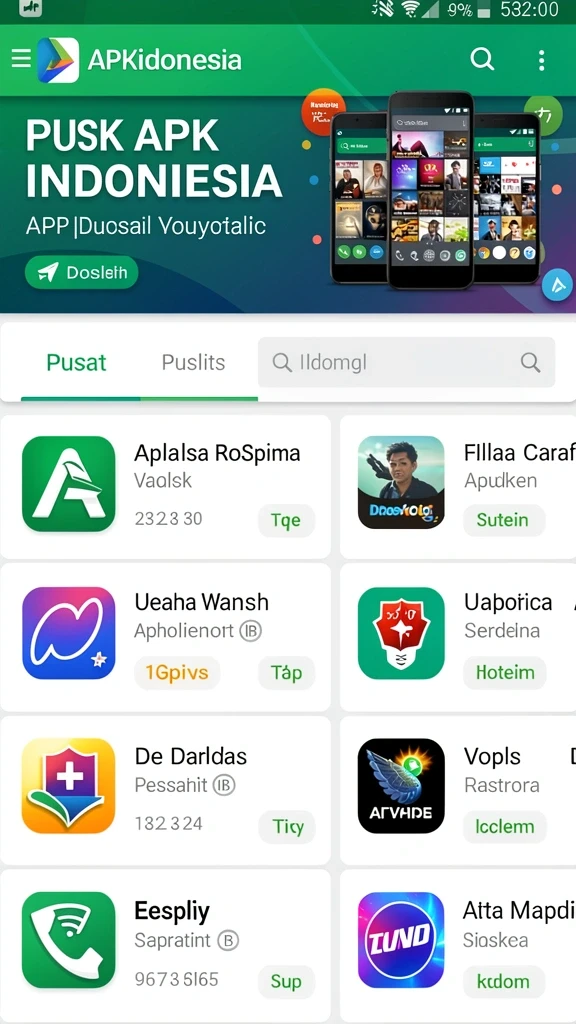This screenshot has width=576, height=1024.
Task: Tap the Hoteim button
Action: [505, 673]
